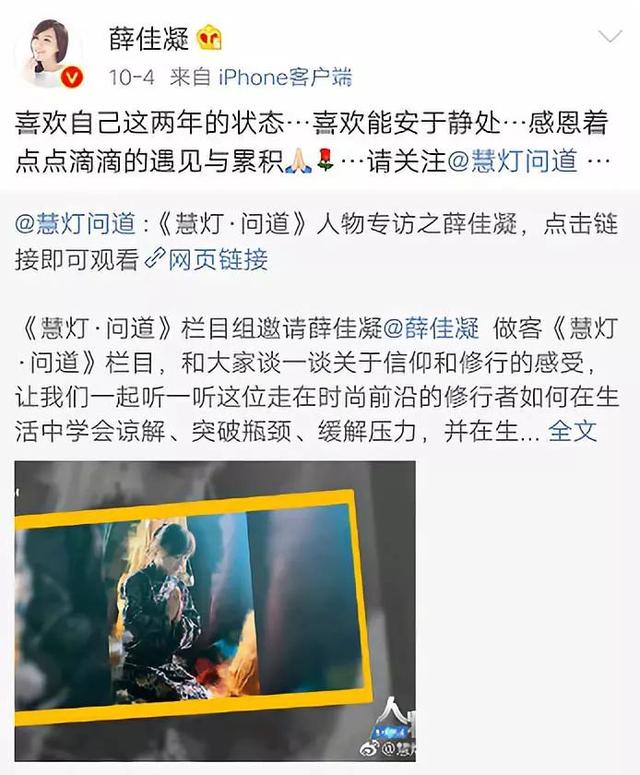Open 薛佳凝's profile avatar

tap(51, 53)
